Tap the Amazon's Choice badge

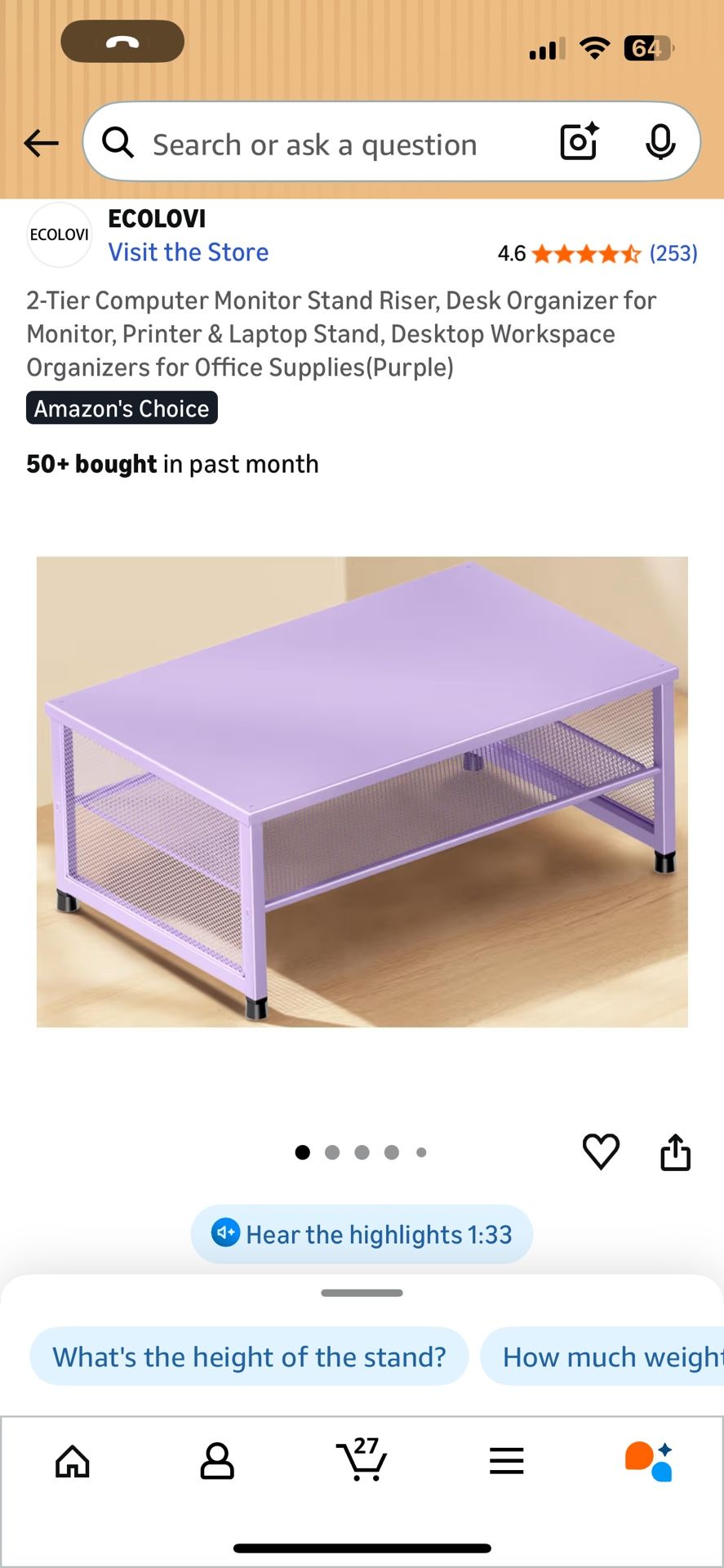click(121, 408)
